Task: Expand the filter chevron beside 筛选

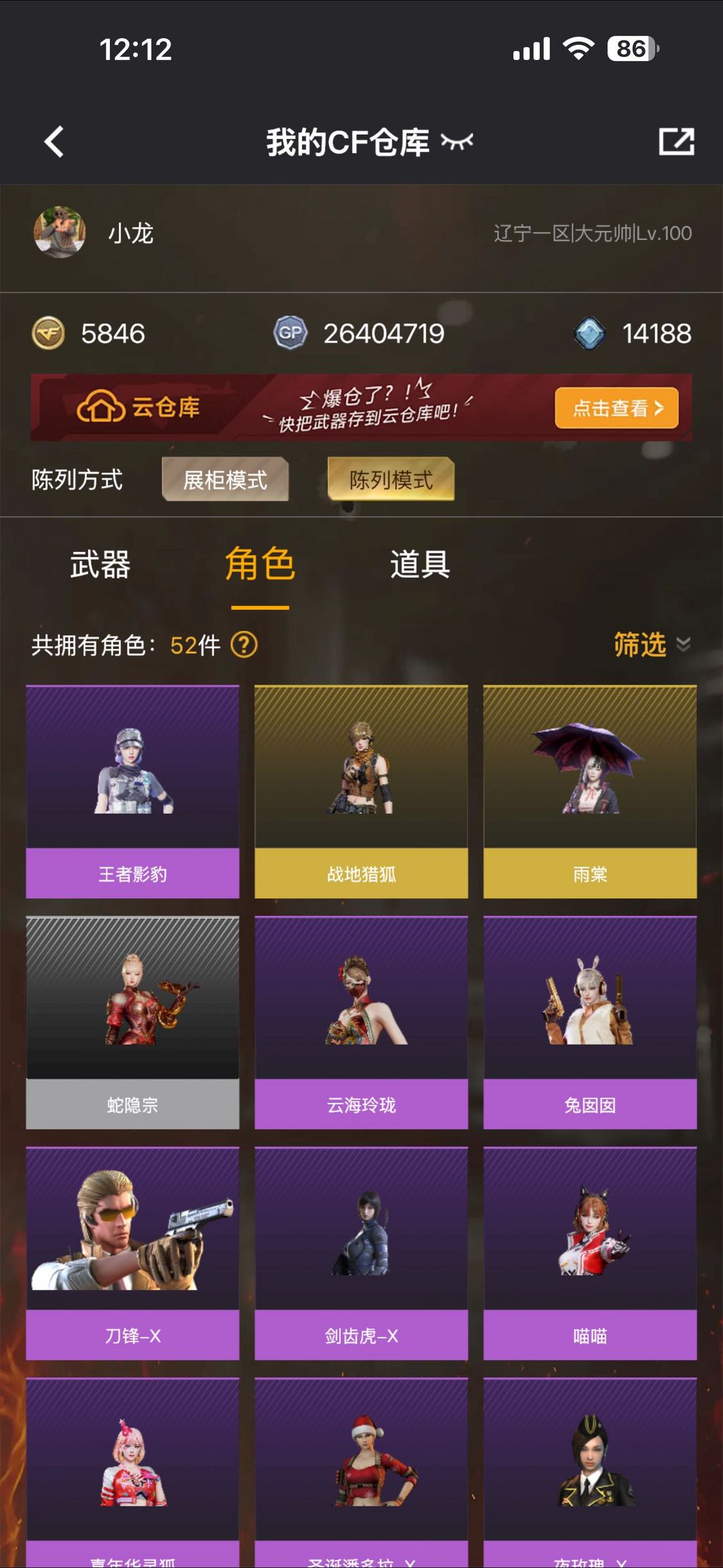Action: (x=681, y=646)
